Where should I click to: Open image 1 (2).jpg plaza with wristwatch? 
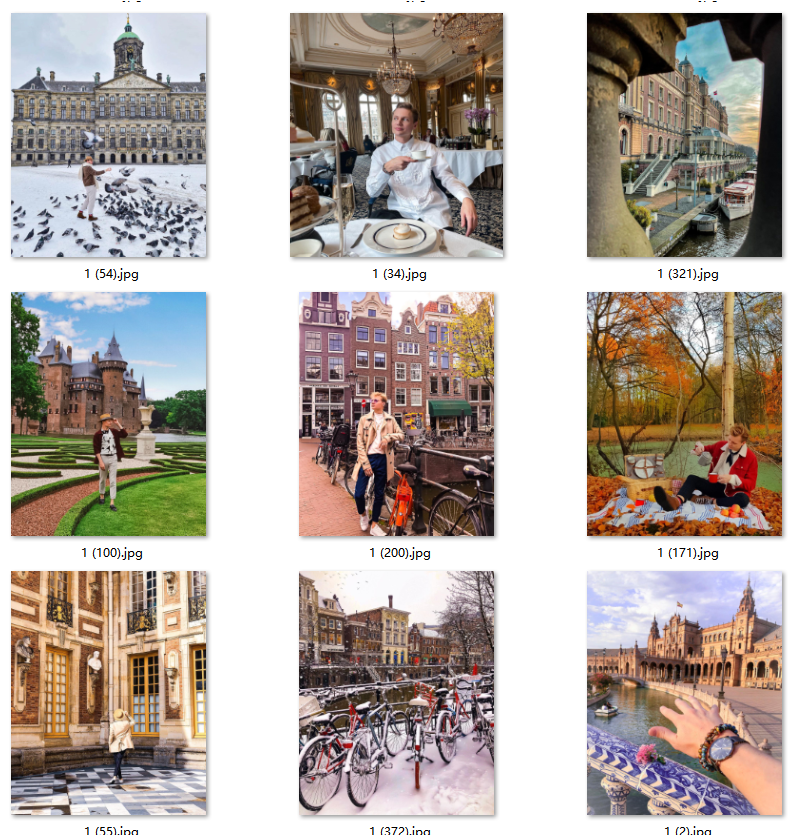tap(684, 692)
